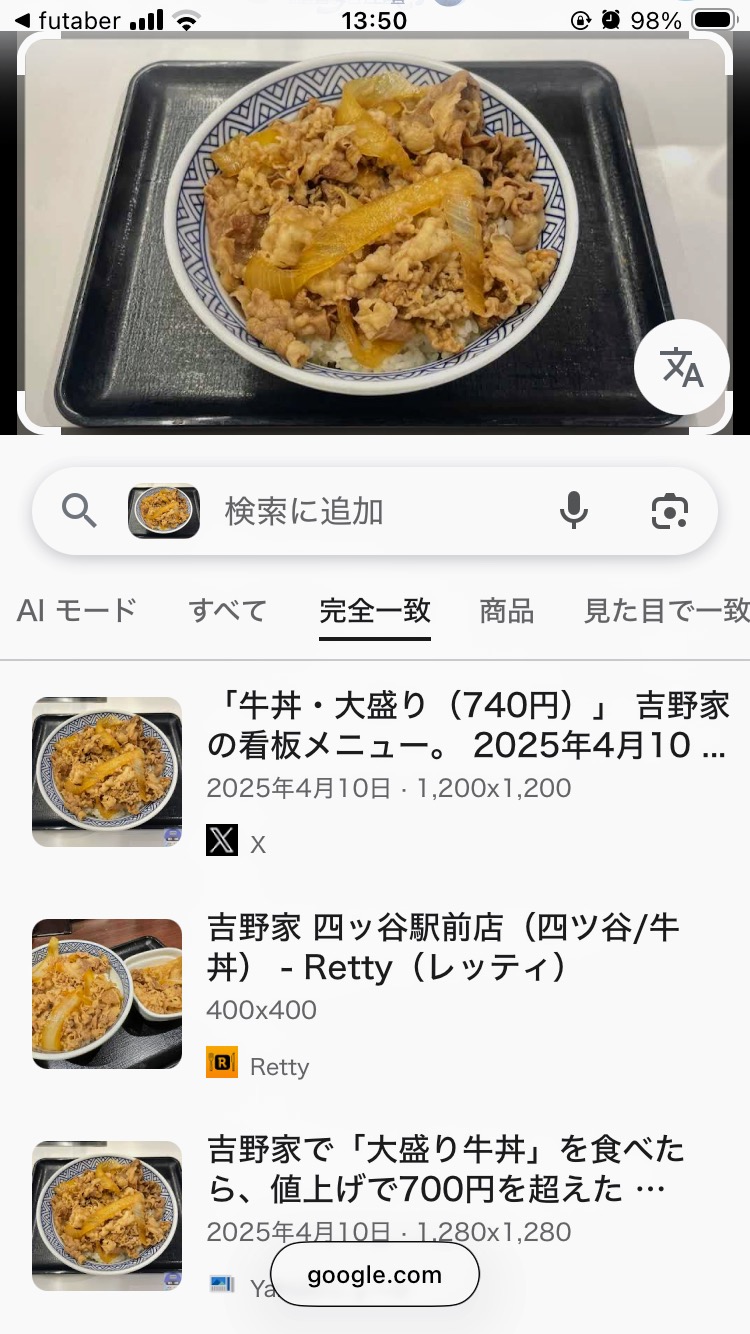The image size is (750, 1334).
Task: Open the X result 牛丼・大盛り（740円）
Action: 466,727
